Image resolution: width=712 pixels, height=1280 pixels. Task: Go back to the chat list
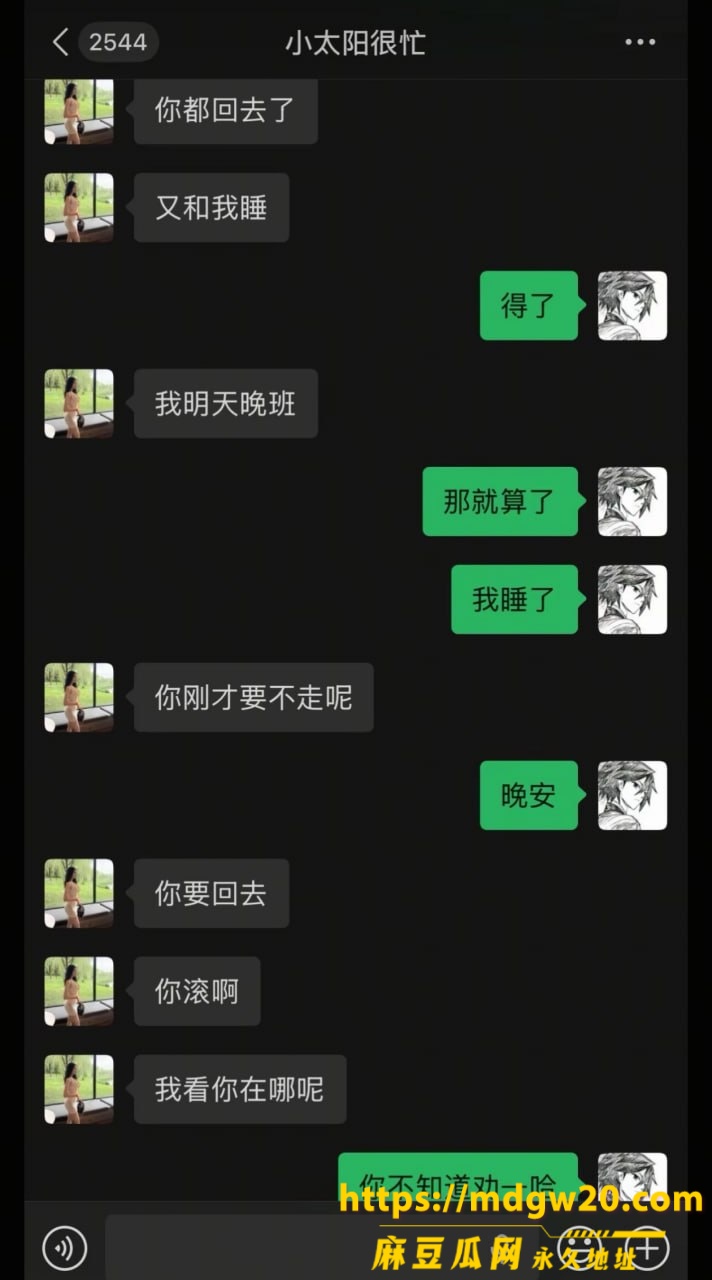(x=60, y=42)
